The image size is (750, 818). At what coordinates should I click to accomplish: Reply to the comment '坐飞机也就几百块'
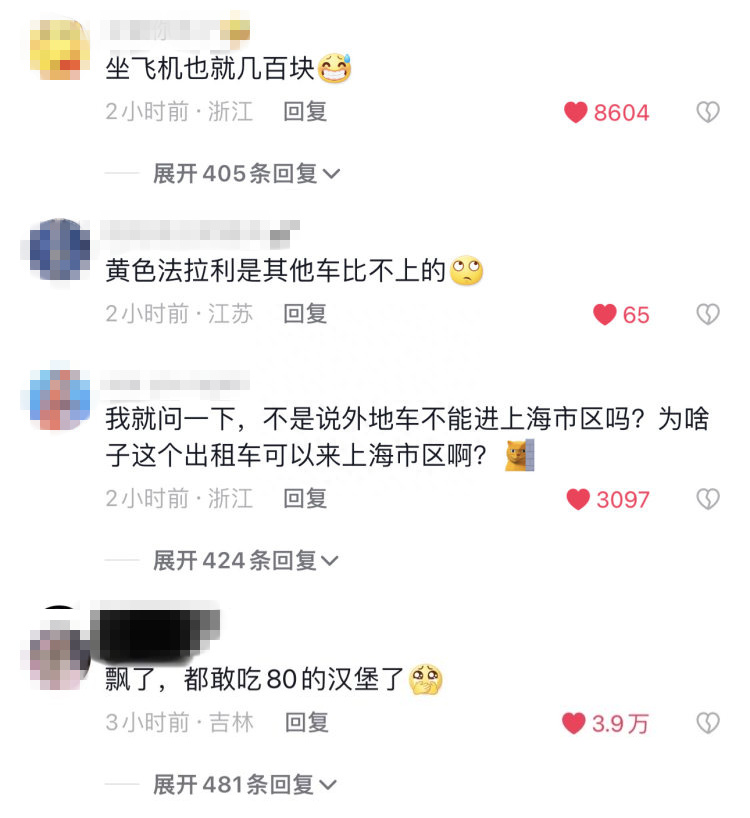click(305, 112)
